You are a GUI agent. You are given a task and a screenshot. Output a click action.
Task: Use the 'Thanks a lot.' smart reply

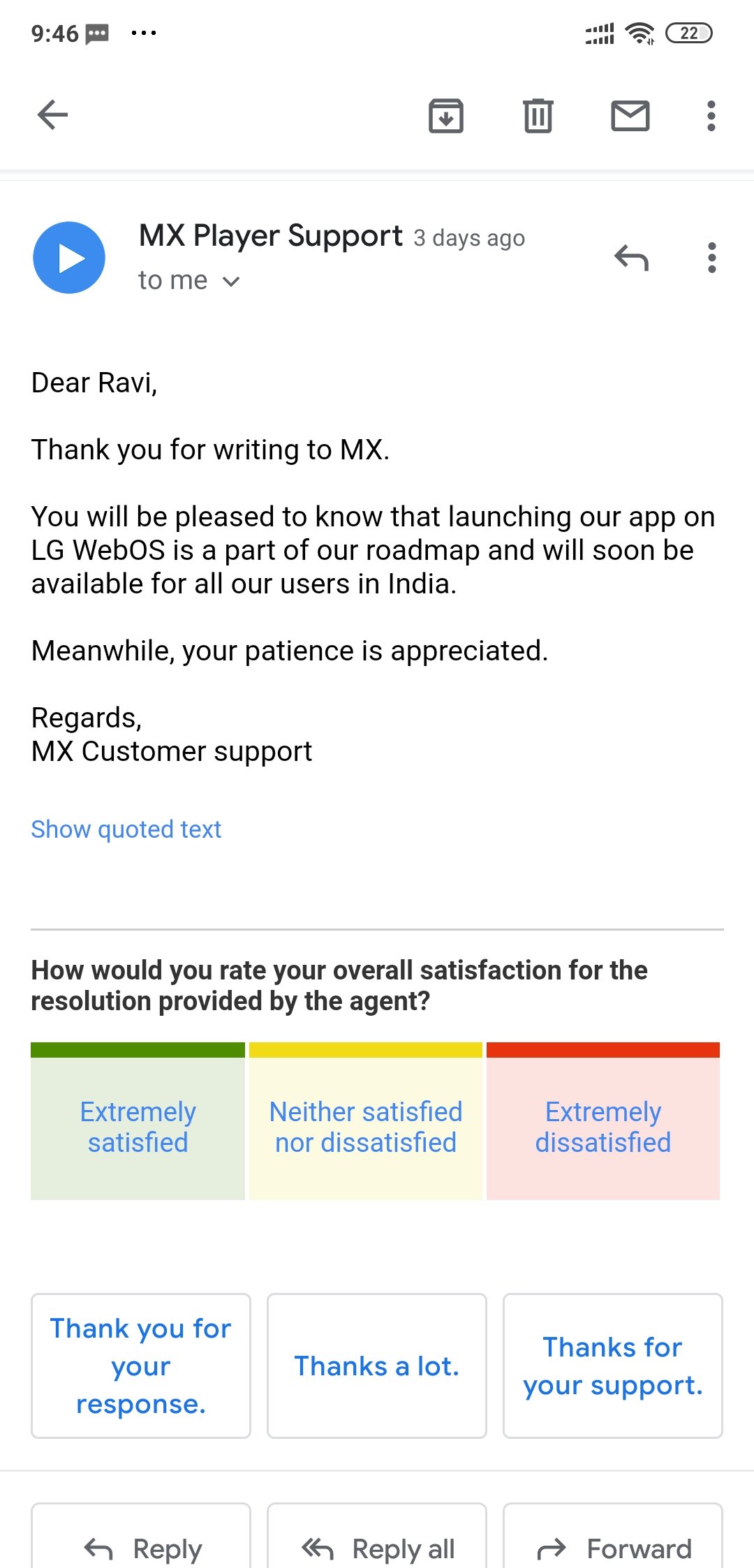(377, 1366)
